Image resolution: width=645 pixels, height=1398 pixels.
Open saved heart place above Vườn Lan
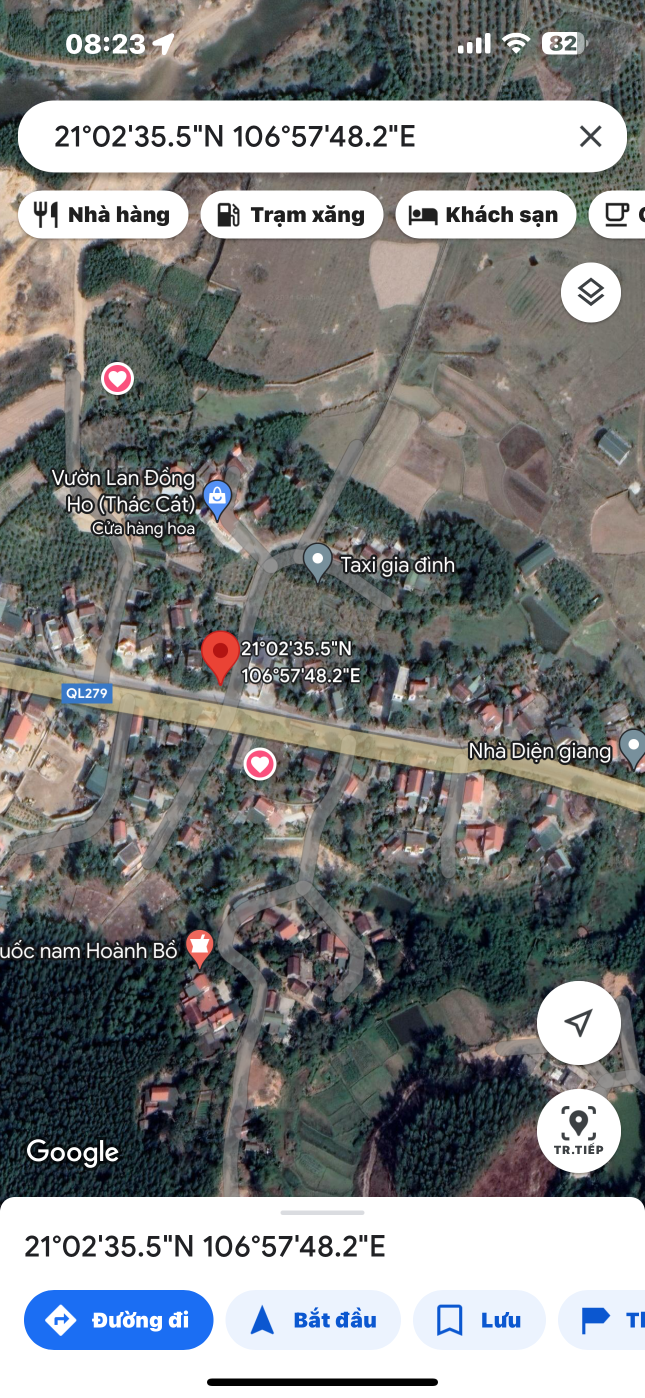(118, 379)
